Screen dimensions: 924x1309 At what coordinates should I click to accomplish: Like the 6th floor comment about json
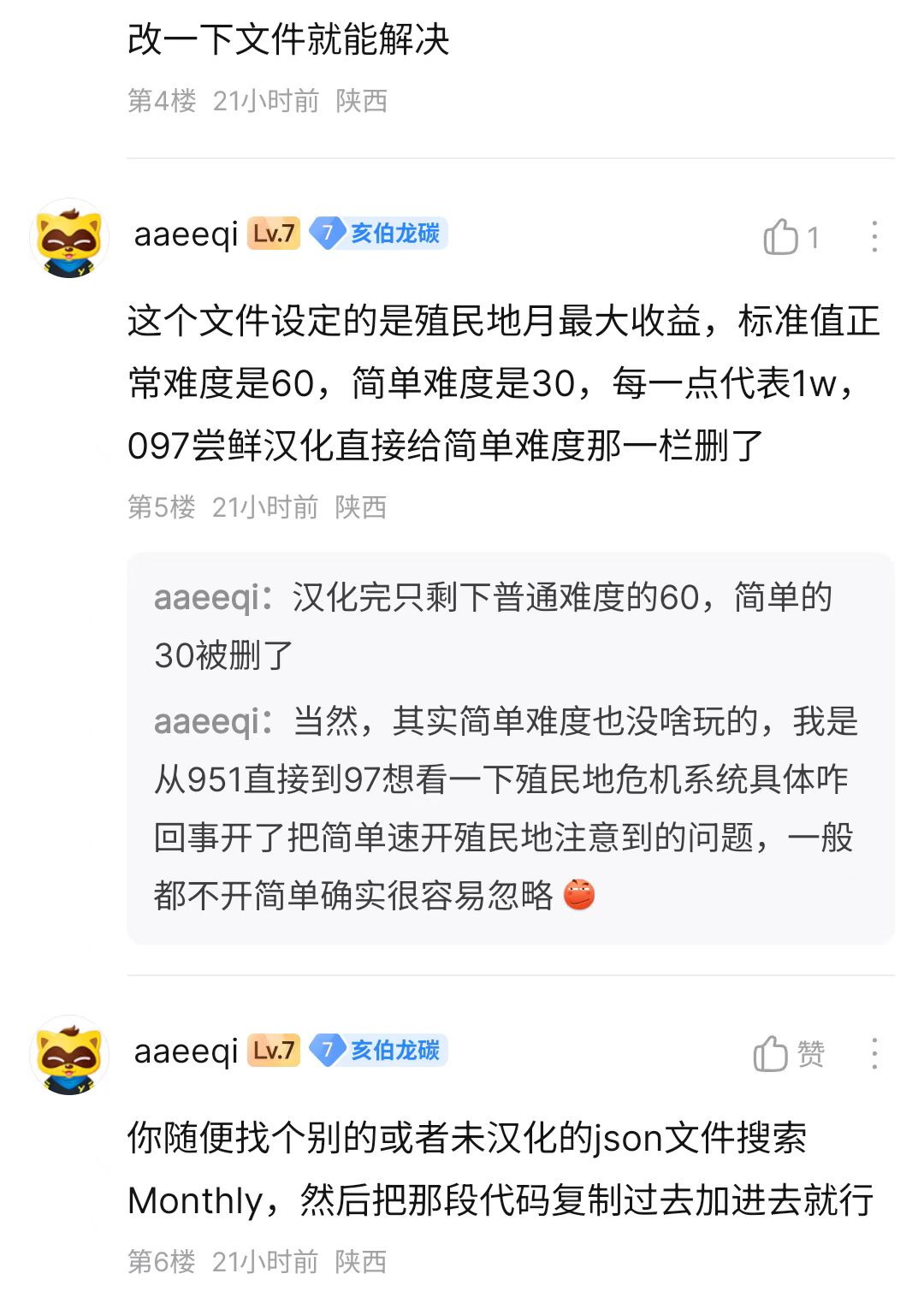[x=772, y=1054]
